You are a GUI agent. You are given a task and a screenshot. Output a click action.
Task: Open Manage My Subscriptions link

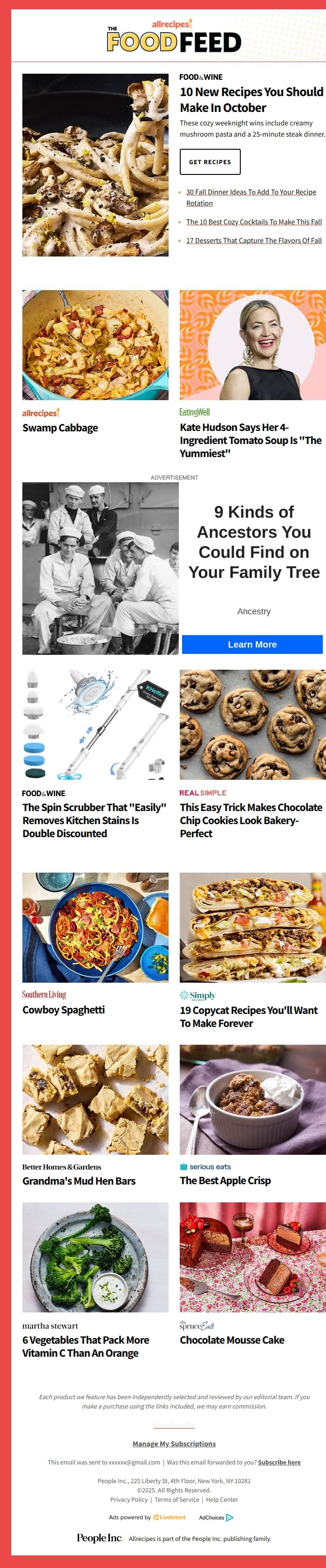[174, 1444]
